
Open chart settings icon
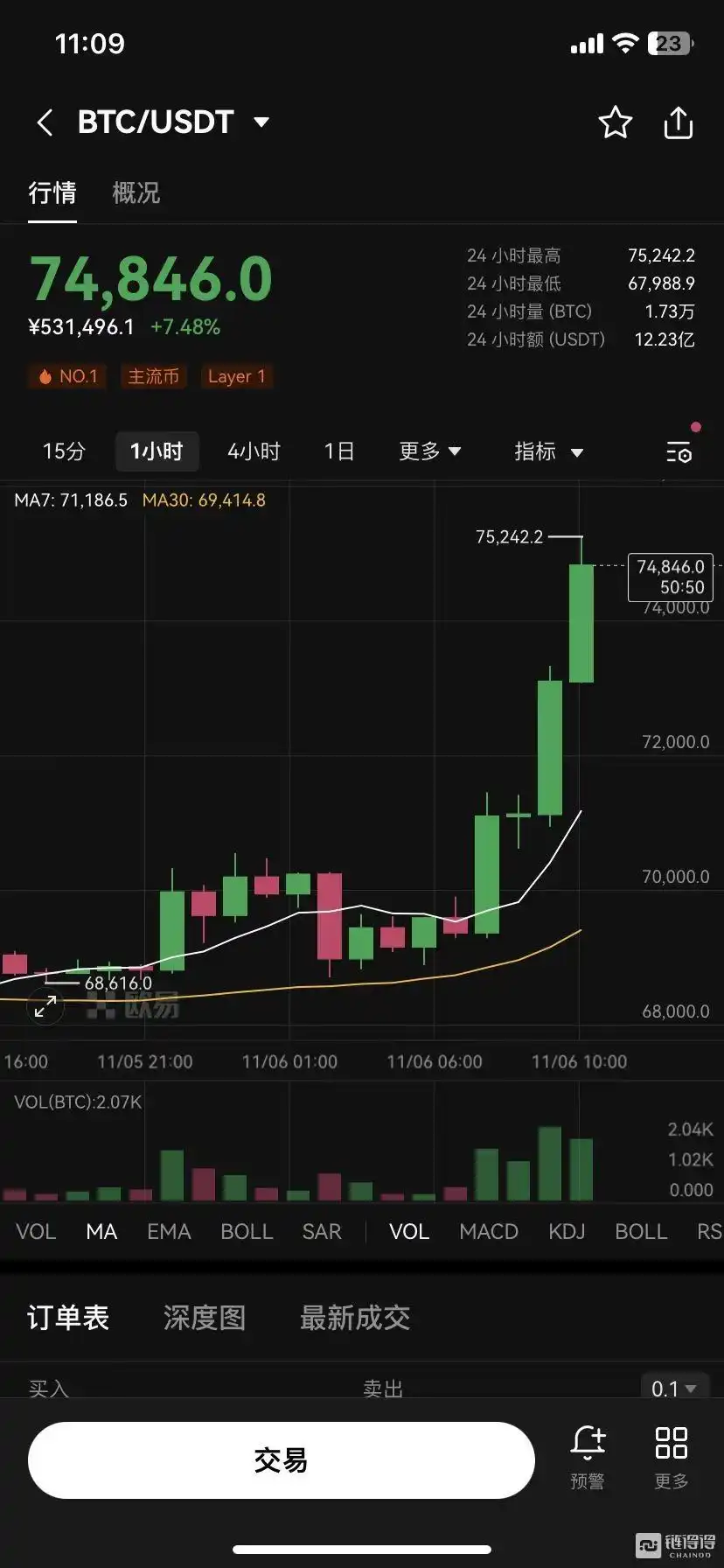pos(679,451)
